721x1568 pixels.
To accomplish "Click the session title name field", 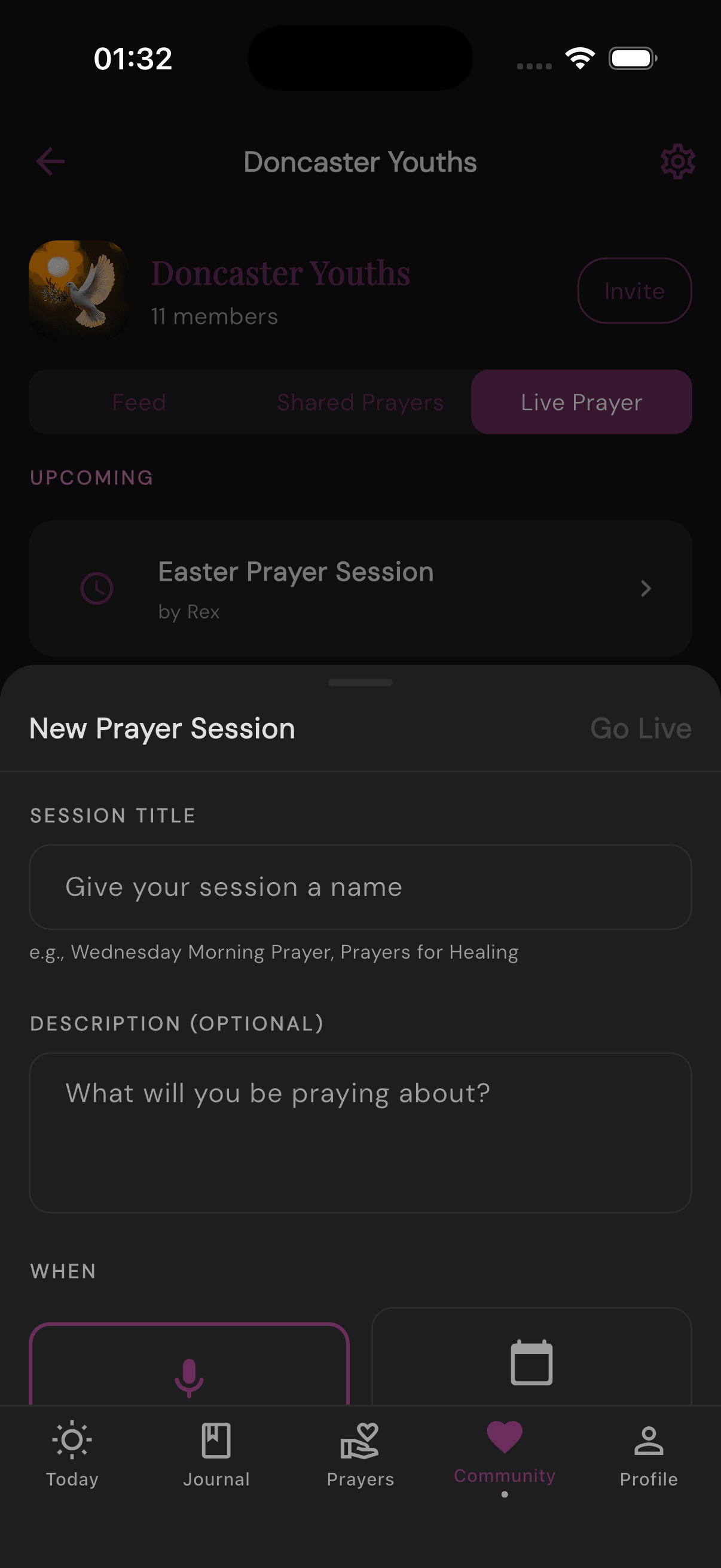I will click(x=360, y=887).
